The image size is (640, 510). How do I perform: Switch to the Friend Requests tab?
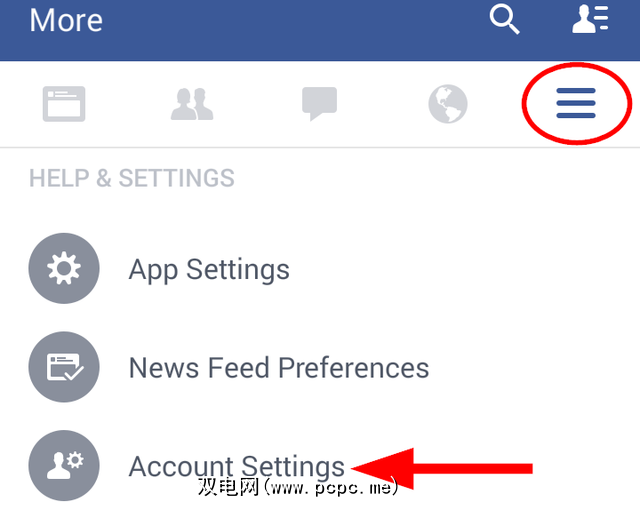(192, 104)
